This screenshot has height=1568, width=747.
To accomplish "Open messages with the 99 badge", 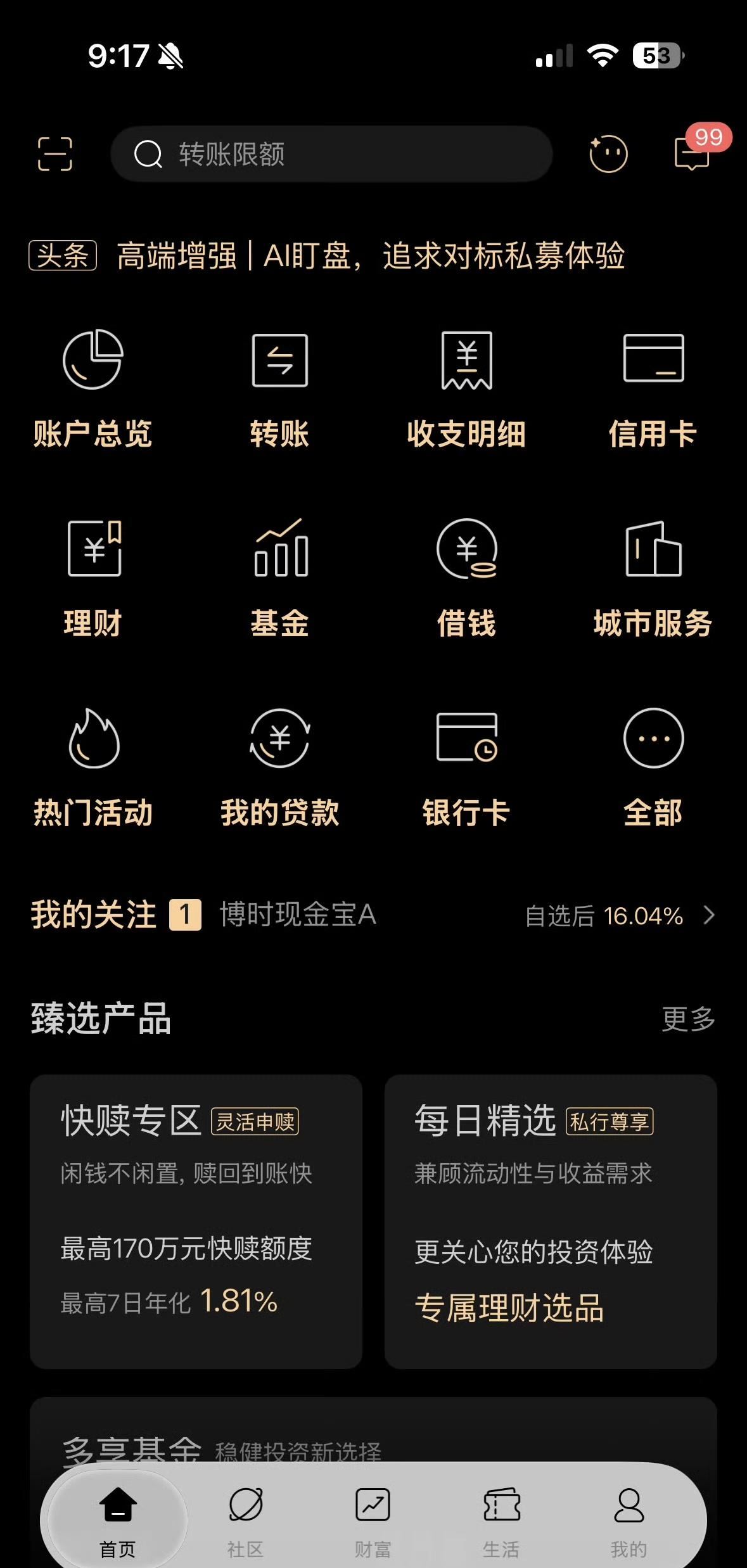I will click(x=692, y=154).
